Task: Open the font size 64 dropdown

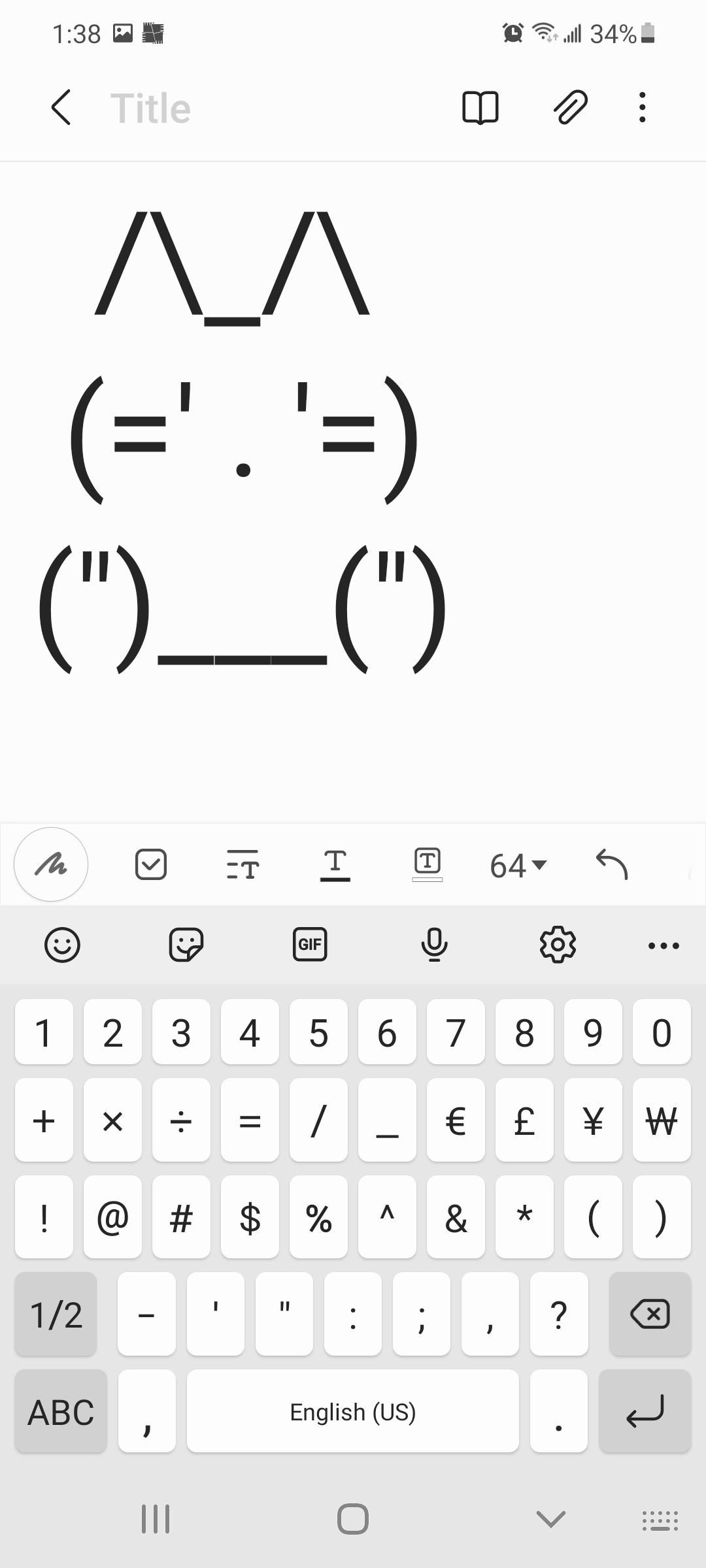Action: (518, 865)
